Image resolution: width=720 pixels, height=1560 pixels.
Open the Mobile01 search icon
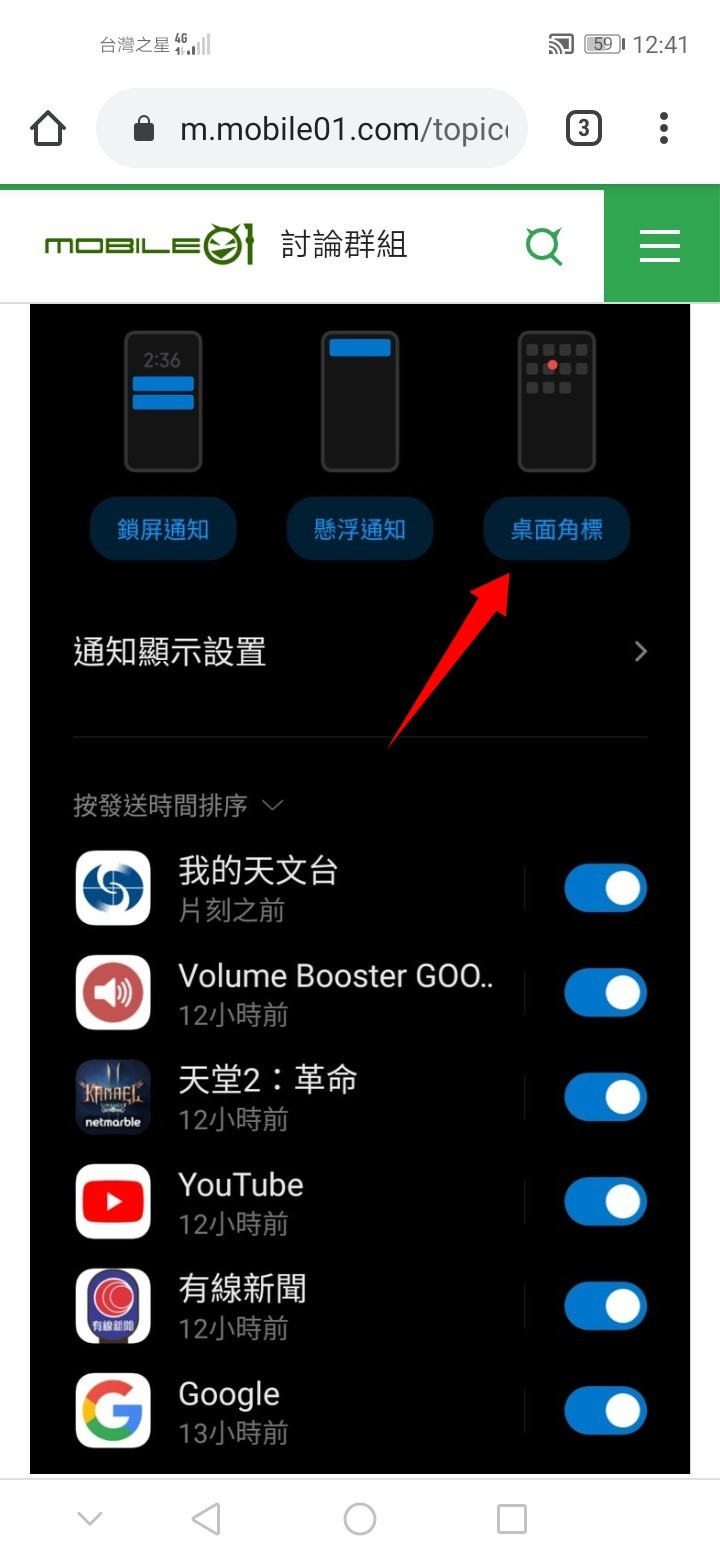point(544,245)
